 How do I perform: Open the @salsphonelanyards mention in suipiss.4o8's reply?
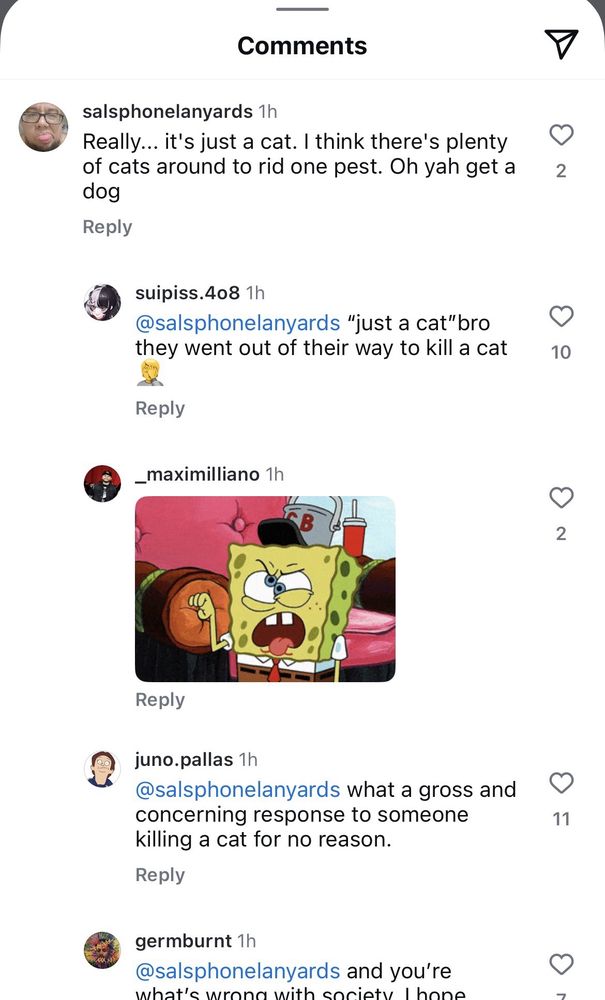[237, 323]
